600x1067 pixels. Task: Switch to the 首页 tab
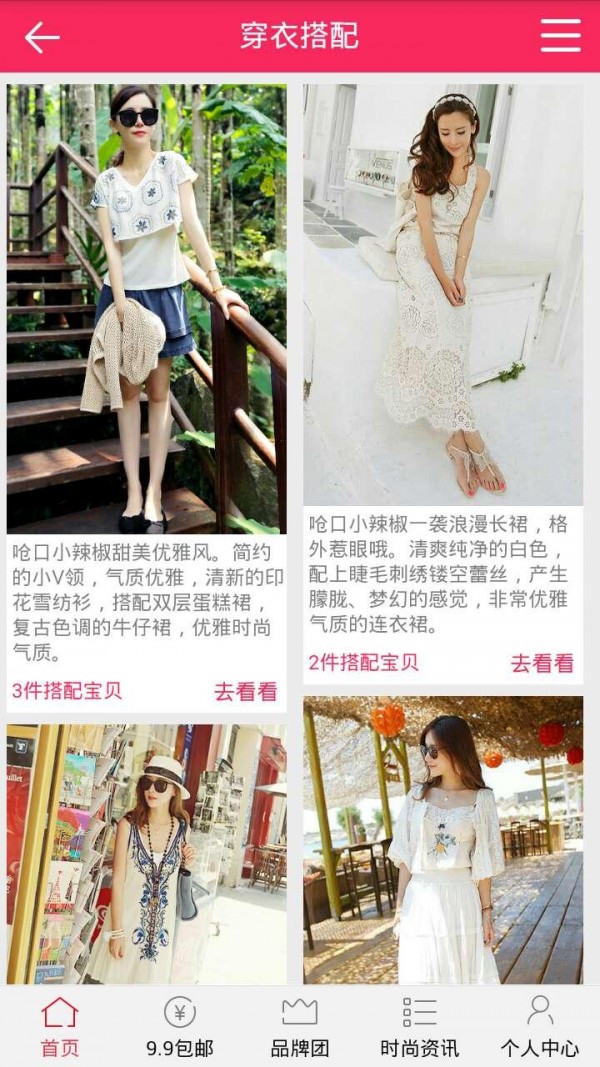pos(60,1026)
